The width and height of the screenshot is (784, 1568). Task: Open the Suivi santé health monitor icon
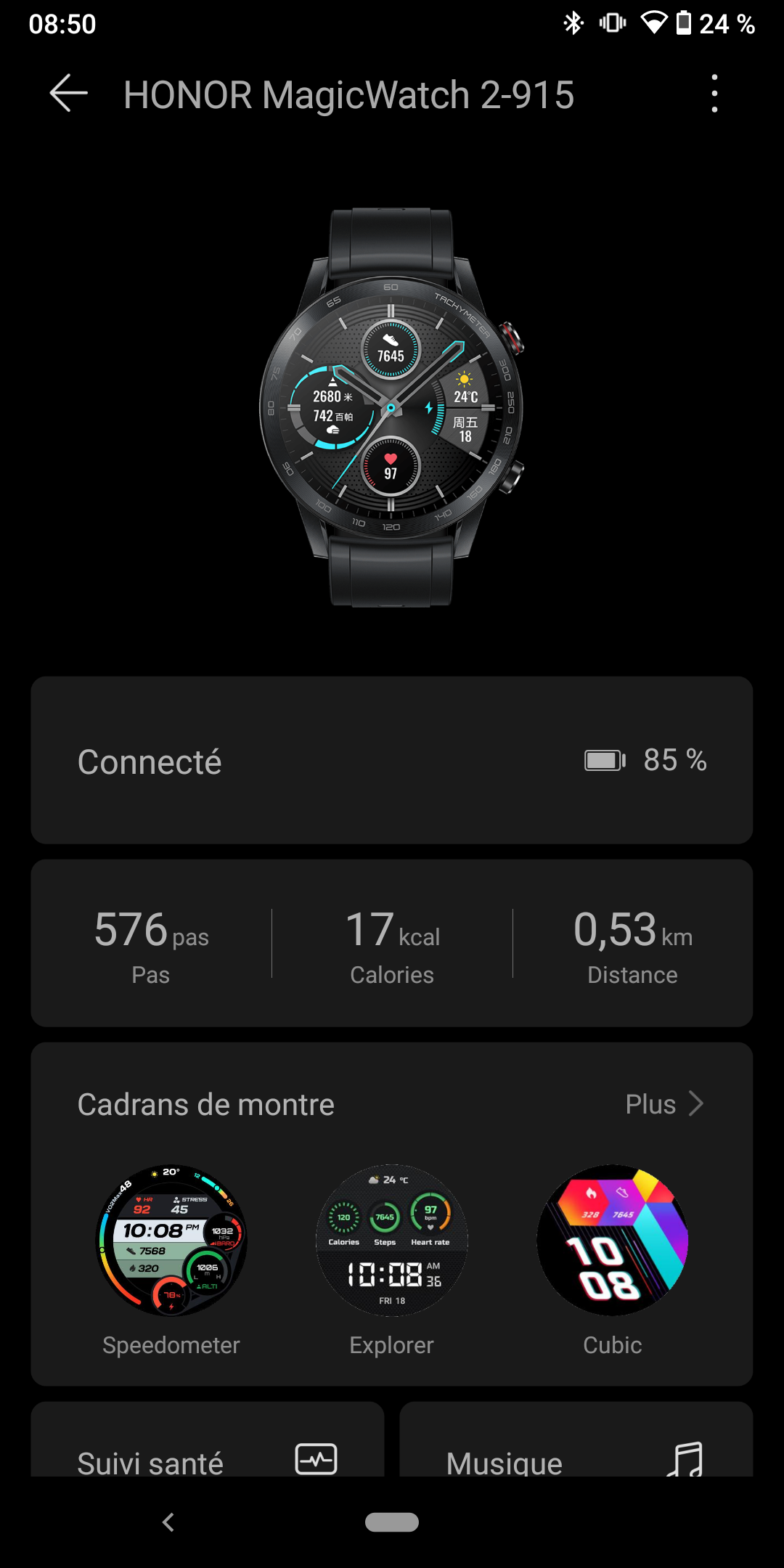(x=317, y=1461)
